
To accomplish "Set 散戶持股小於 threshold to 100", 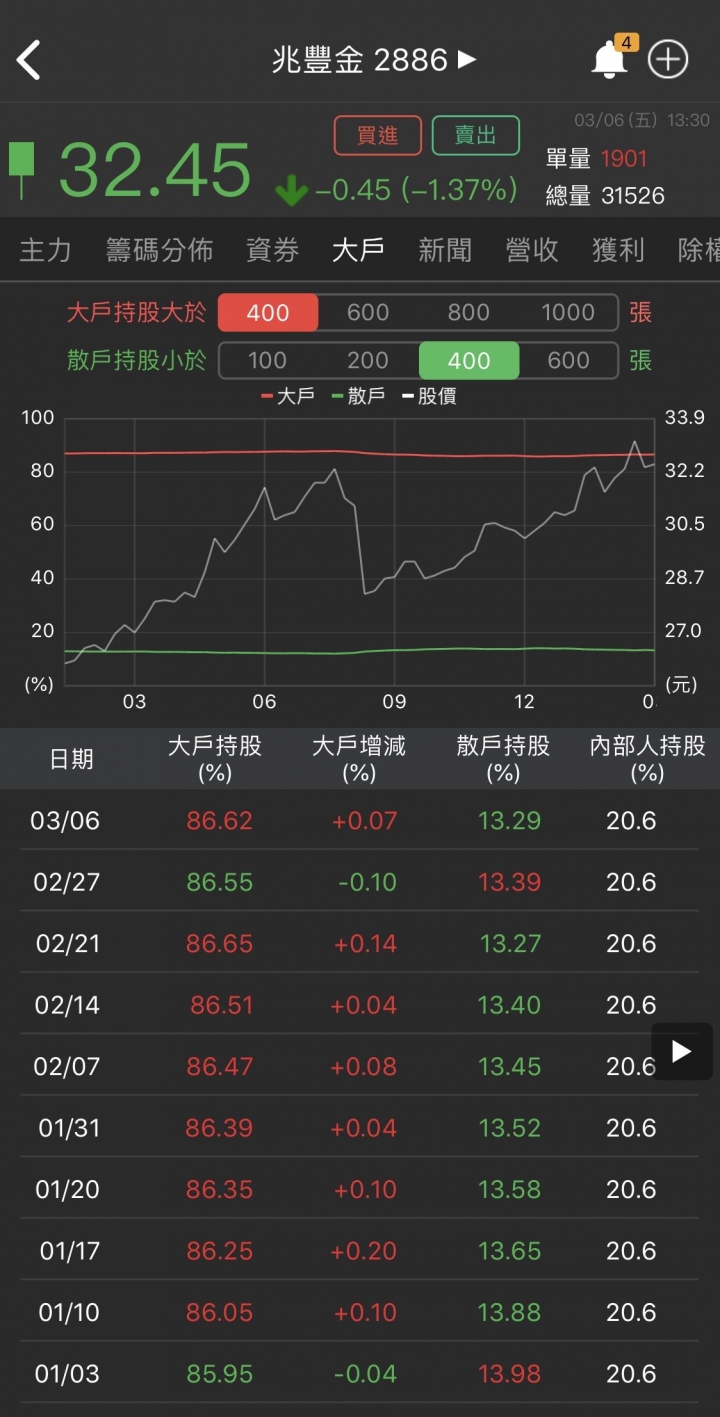I will (x=267, y=360).
